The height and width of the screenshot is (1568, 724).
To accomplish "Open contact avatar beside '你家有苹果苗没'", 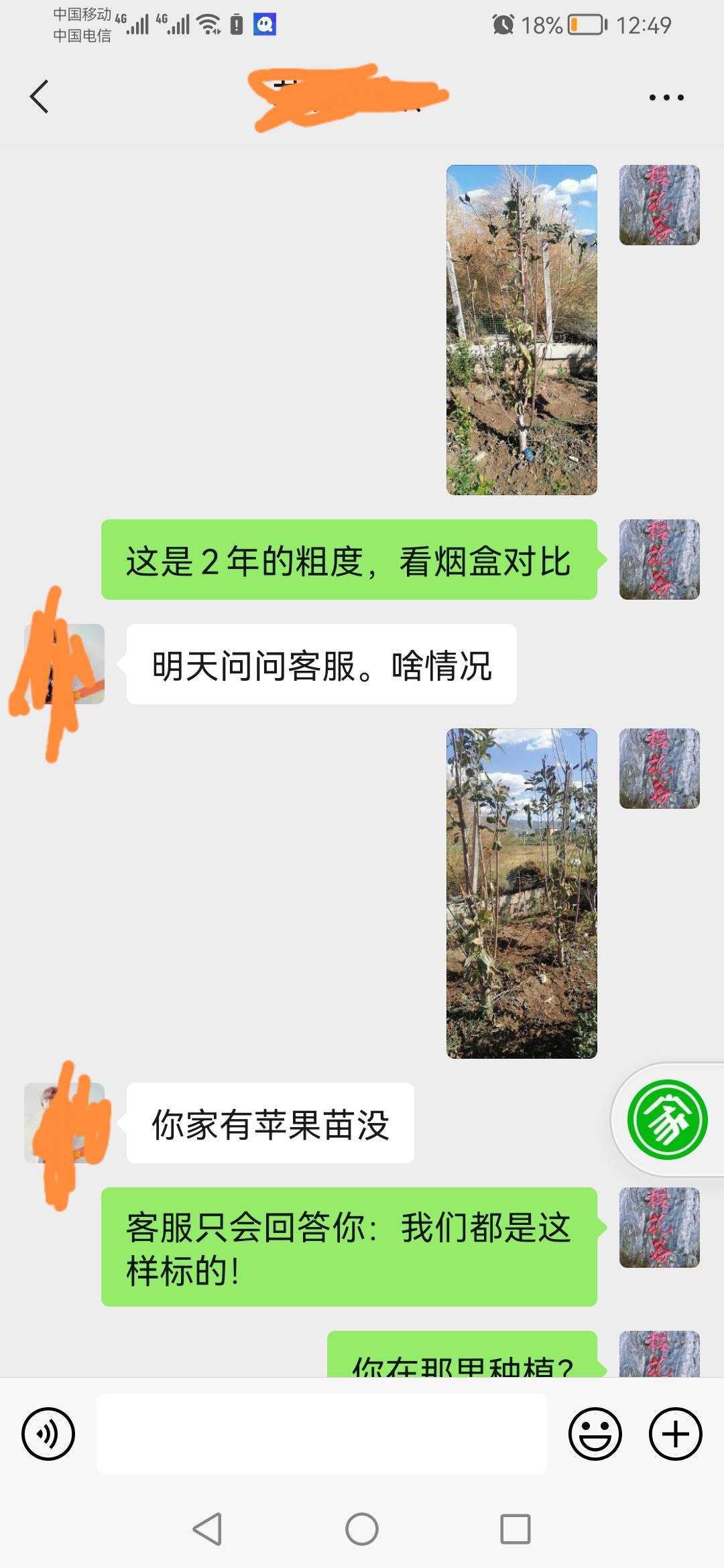I will [x=64, y=1123].
